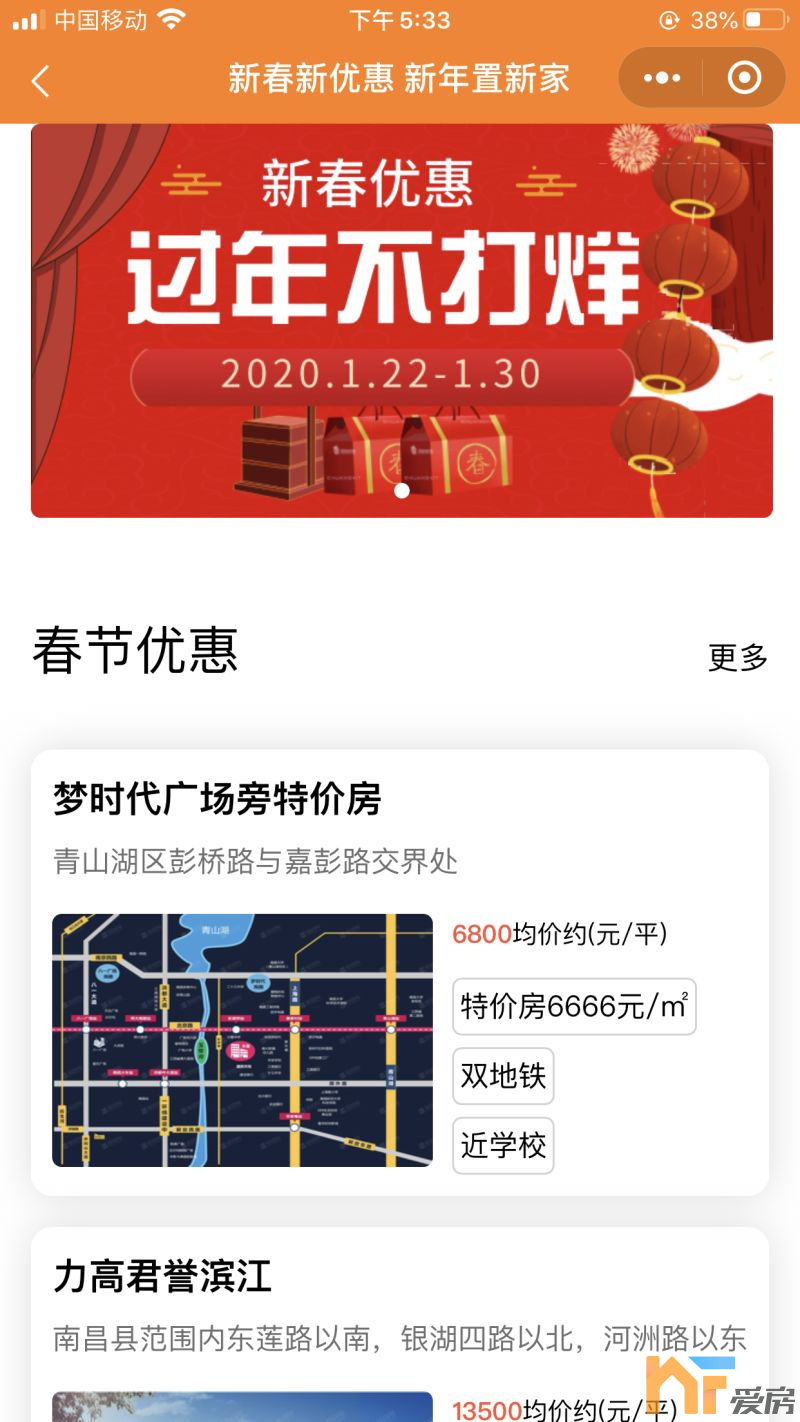Viewport: 800px width, 1422px height.
Task: Go back using the top-left arrow
Action: (x=40, y=80)
